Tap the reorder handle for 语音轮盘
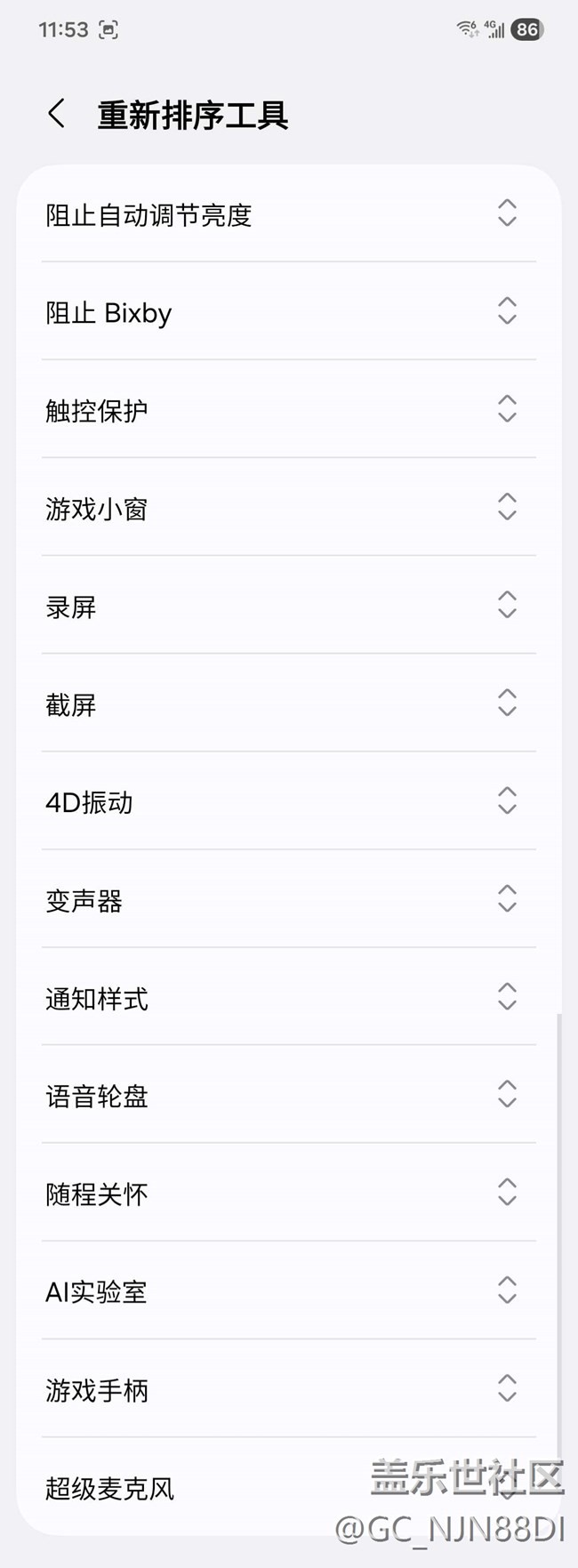This screenshot has width=578, height=1568. point(507,1094)
